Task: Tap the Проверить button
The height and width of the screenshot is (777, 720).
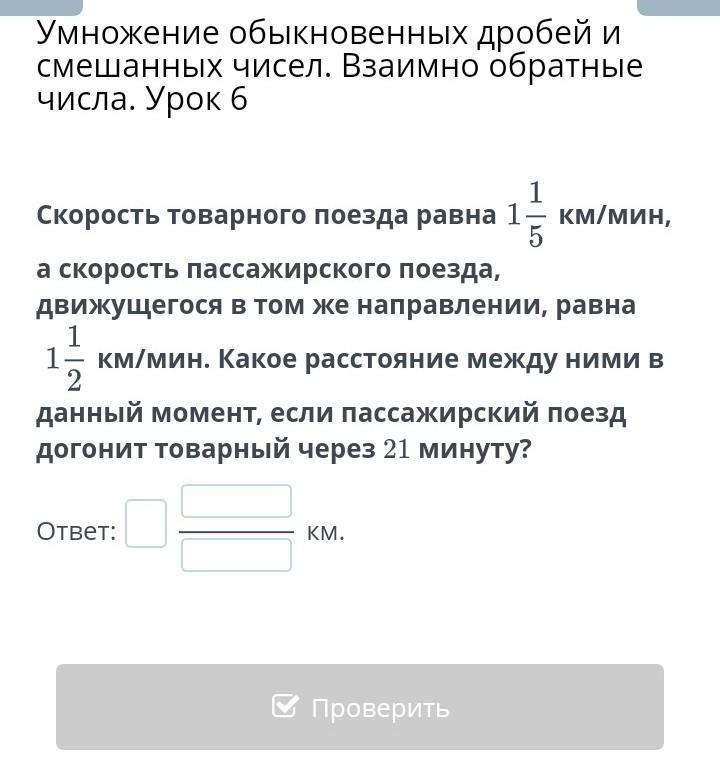Action: tap(360, 707)
